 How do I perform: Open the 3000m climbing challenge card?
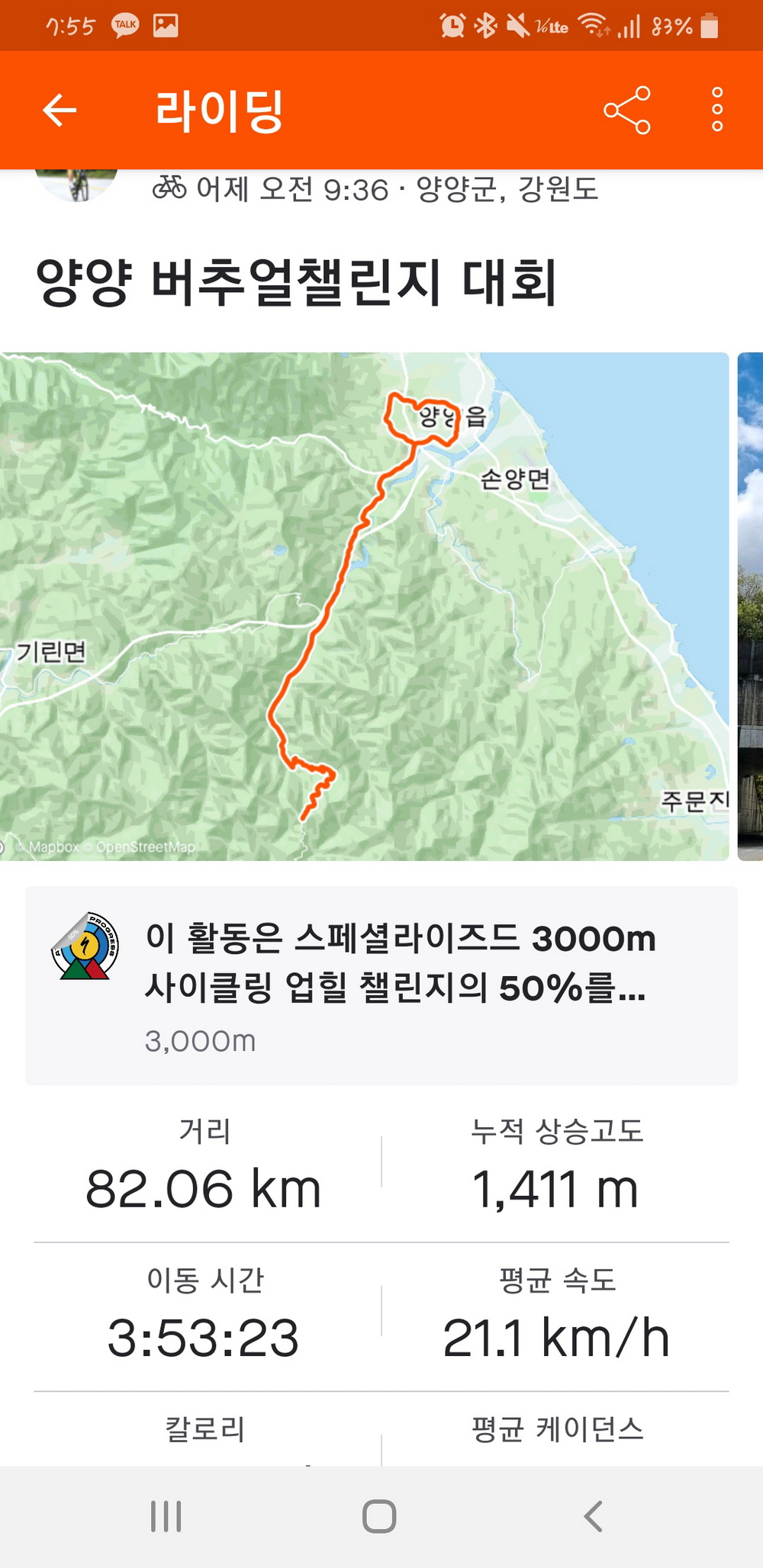381,985
